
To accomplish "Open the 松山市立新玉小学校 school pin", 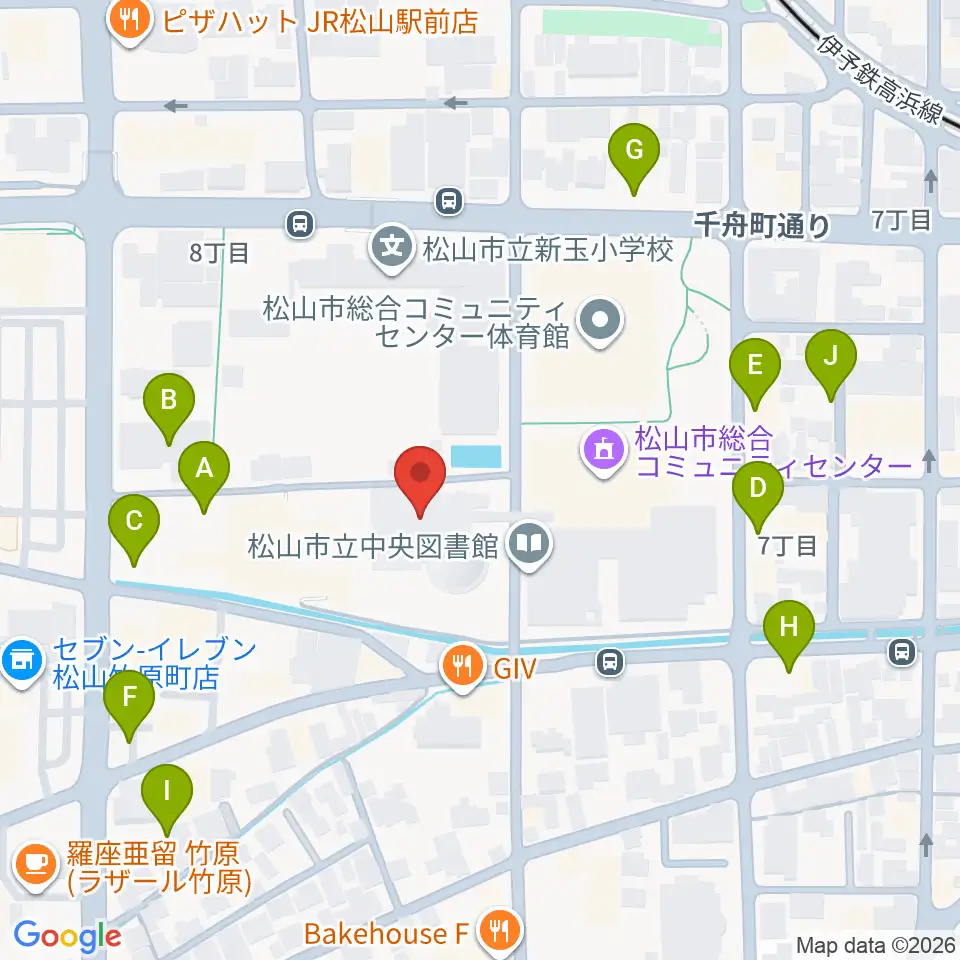I will point(392,249).
